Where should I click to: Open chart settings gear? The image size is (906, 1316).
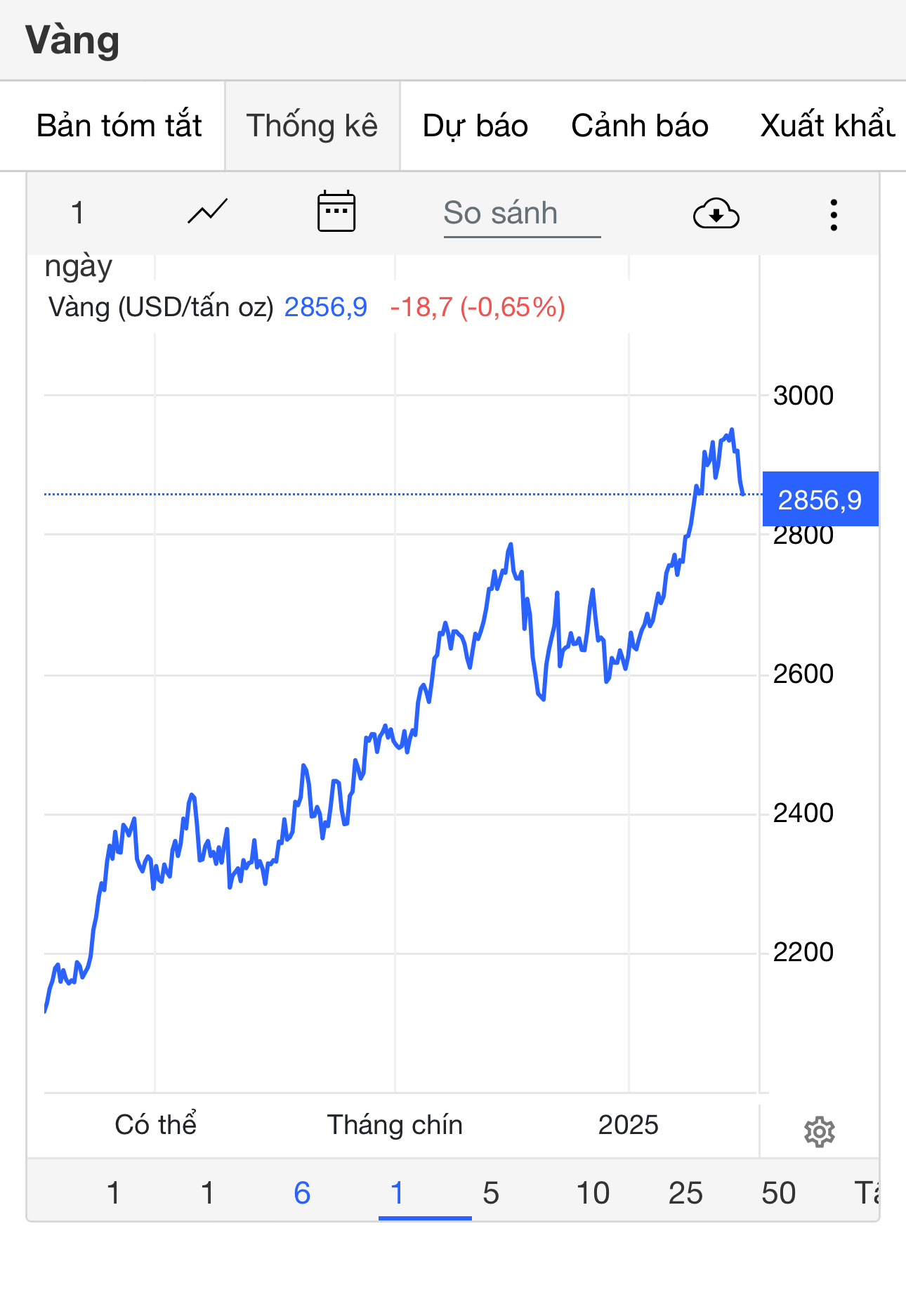click(819, 1132)
